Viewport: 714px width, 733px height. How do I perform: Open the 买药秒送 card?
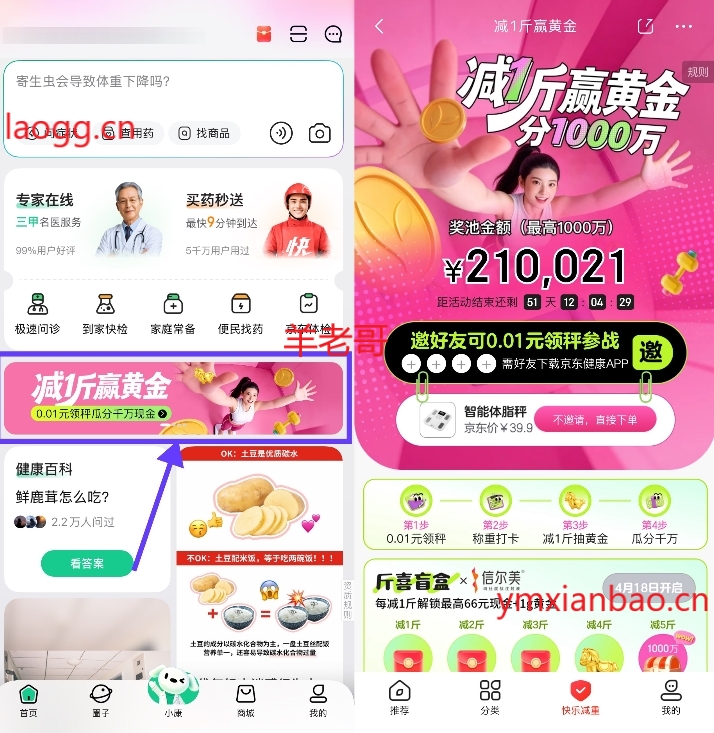tap(258, 220)
